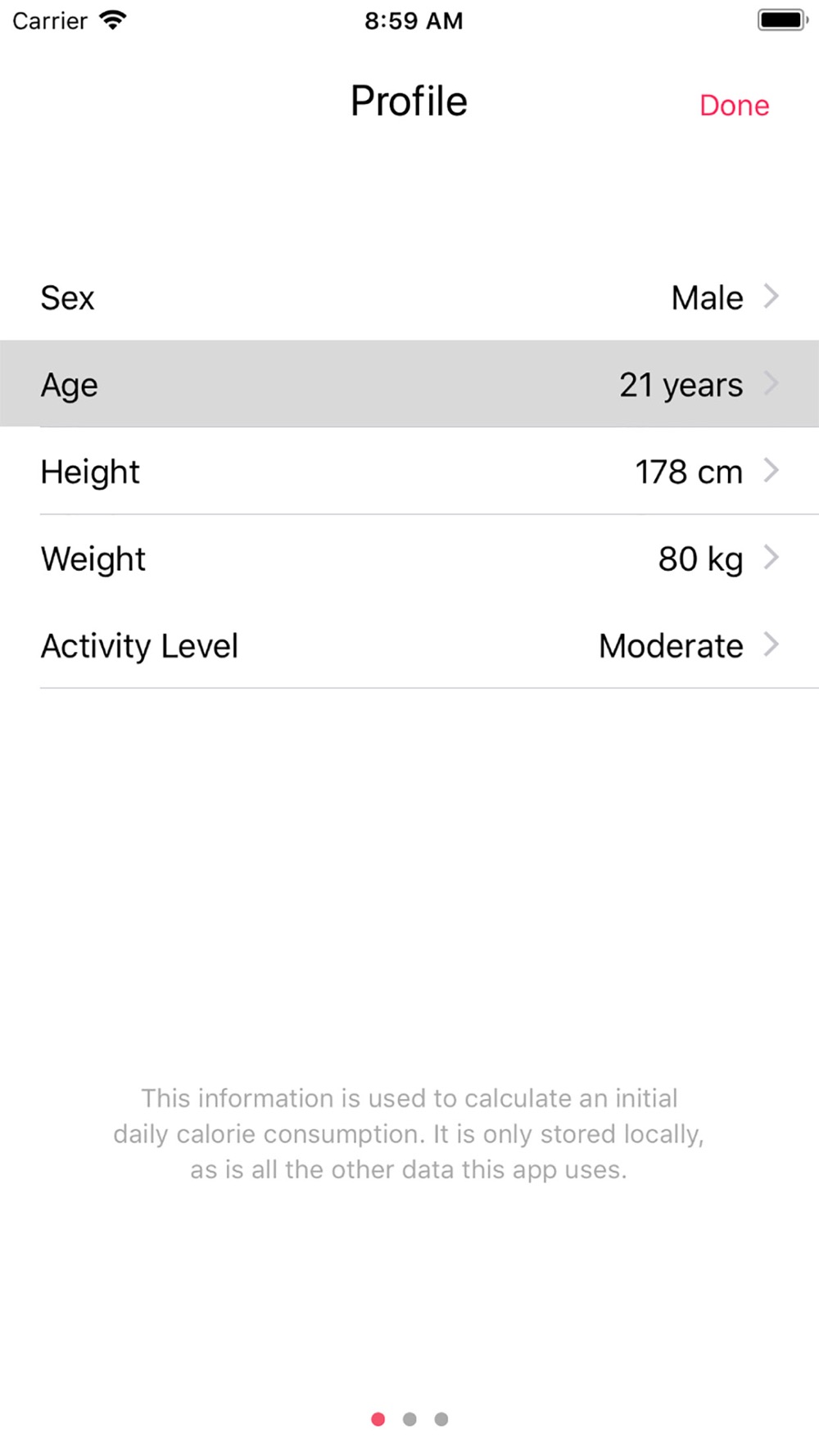Edit the Height row showing 178 cm
The image size is (819, 1456).
click(409, 472)
